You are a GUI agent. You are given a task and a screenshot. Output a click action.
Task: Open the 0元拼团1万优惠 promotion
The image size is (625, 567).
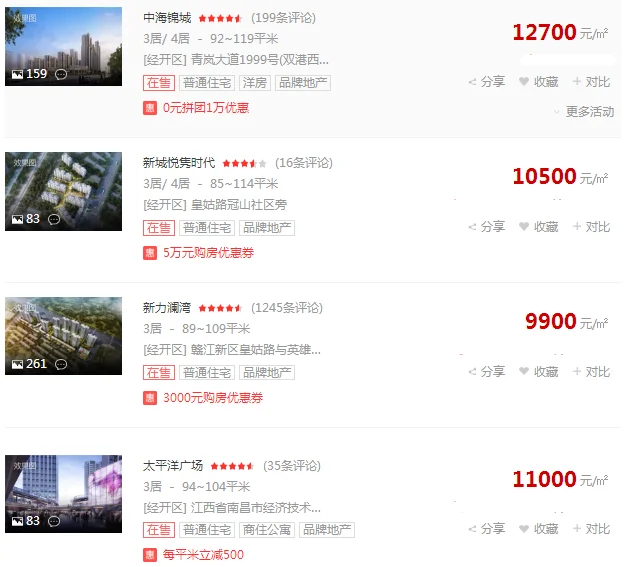(x=206, y=108)
